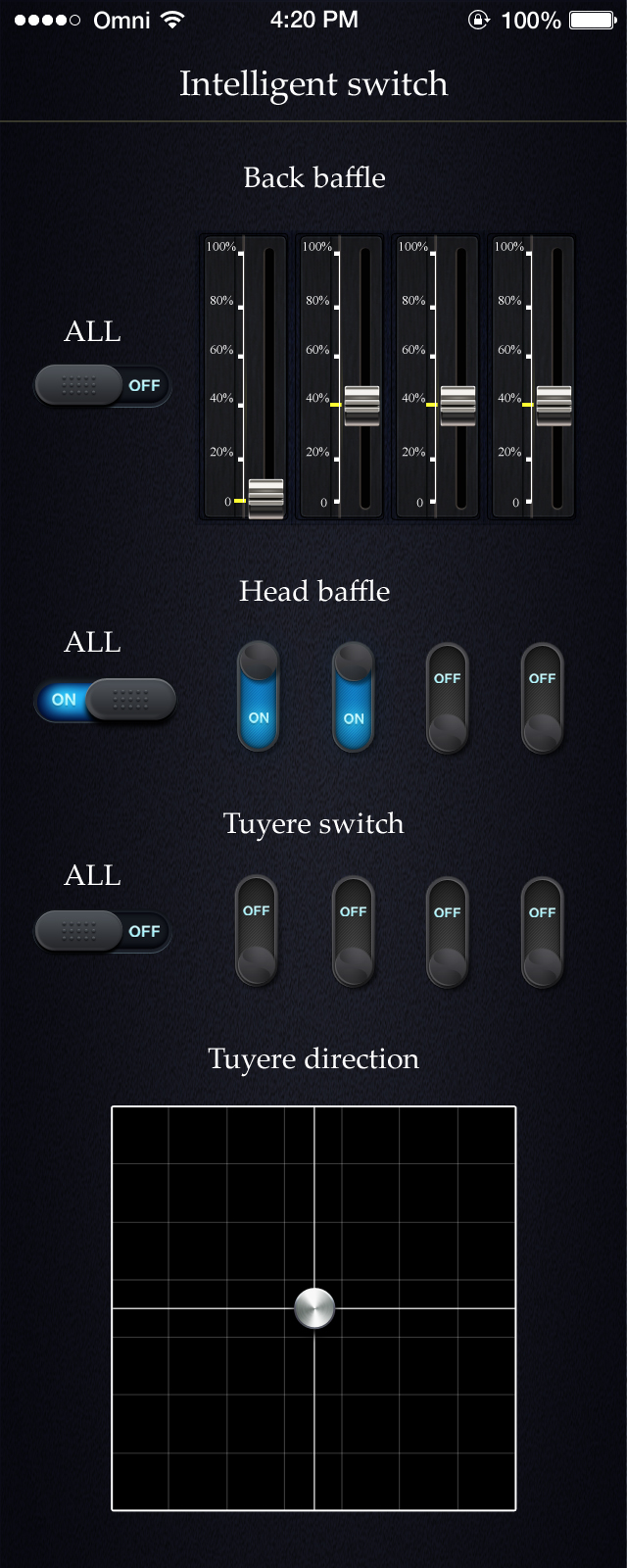Enable the fourth Head baffle toggle
This screenshot has width=627, height=1568.
point(543,698)
